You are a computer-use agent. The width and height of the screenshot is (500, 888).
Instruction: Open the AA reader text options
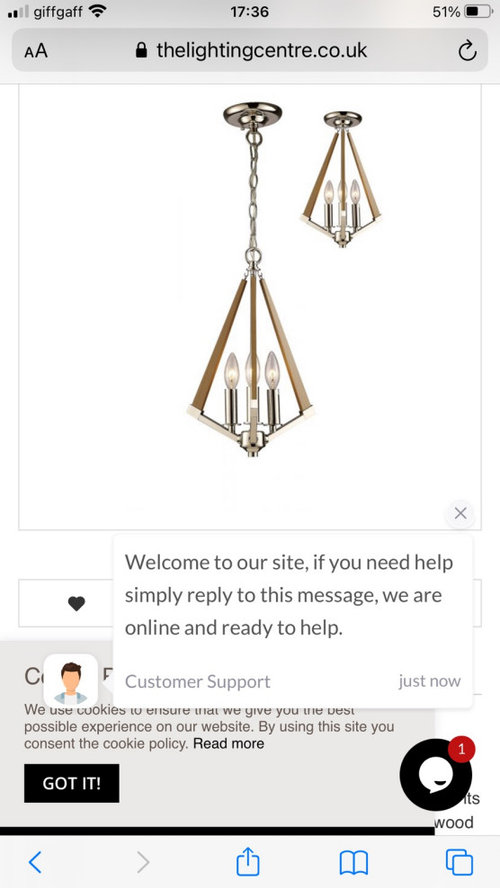[36, 51]
